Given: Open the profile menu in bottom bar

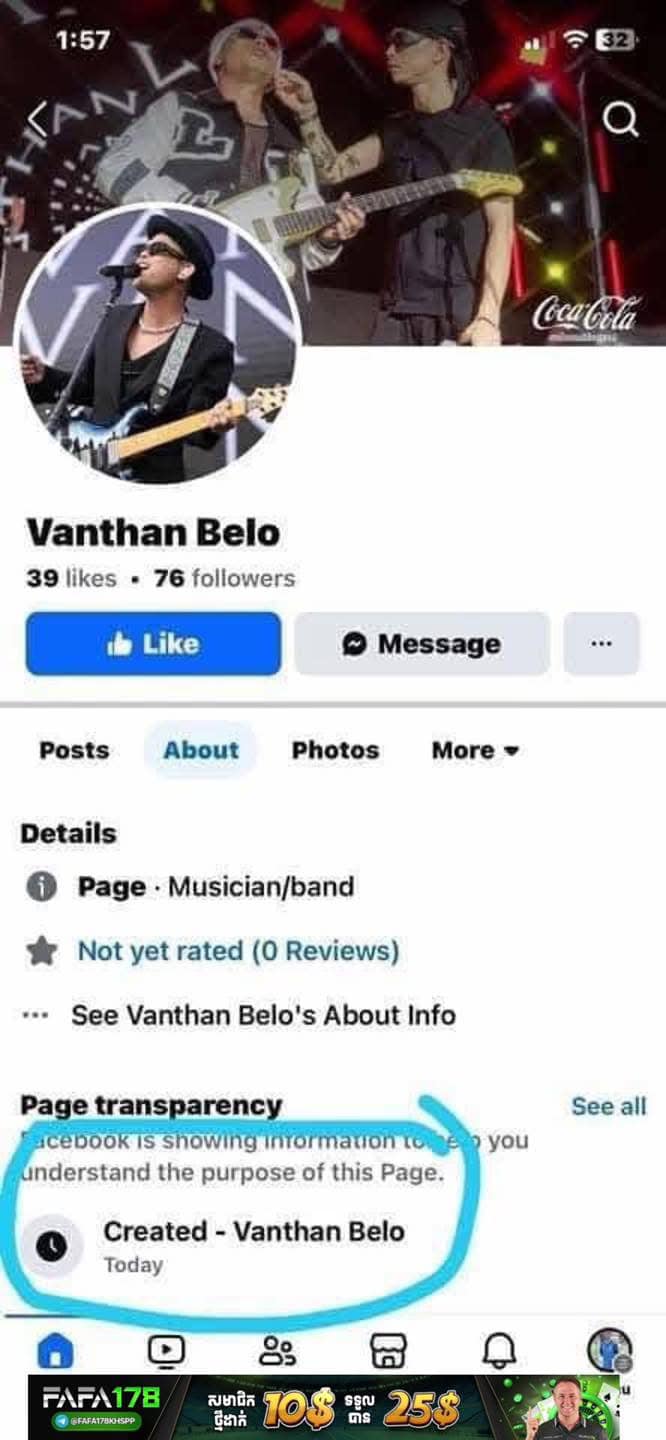Looking at the screenshot, I should [609, 1350].
